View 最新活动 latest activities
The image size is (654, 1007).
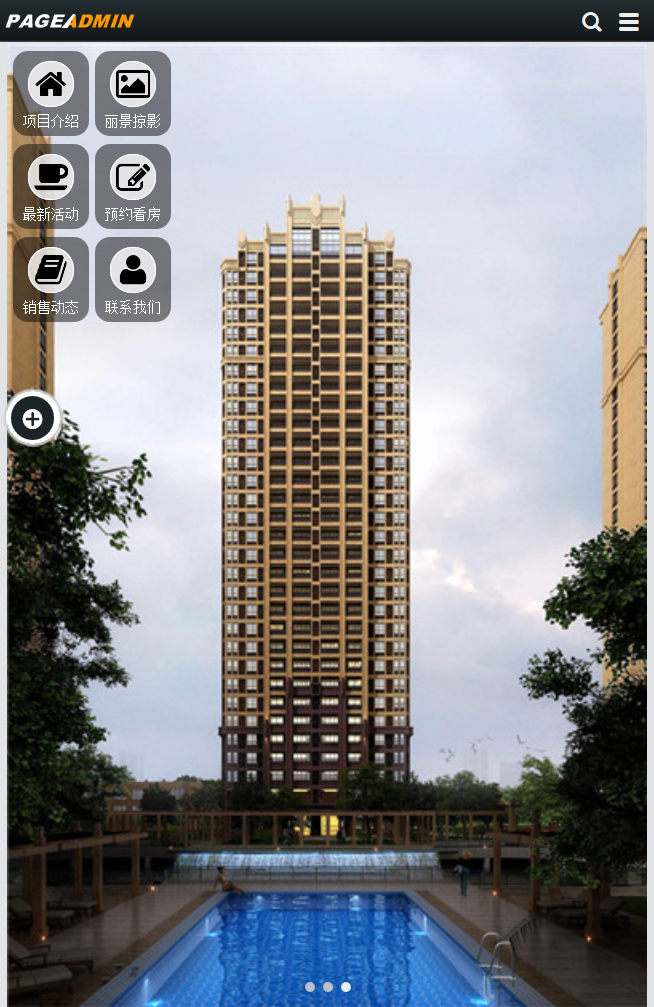[x=51, y=186]
